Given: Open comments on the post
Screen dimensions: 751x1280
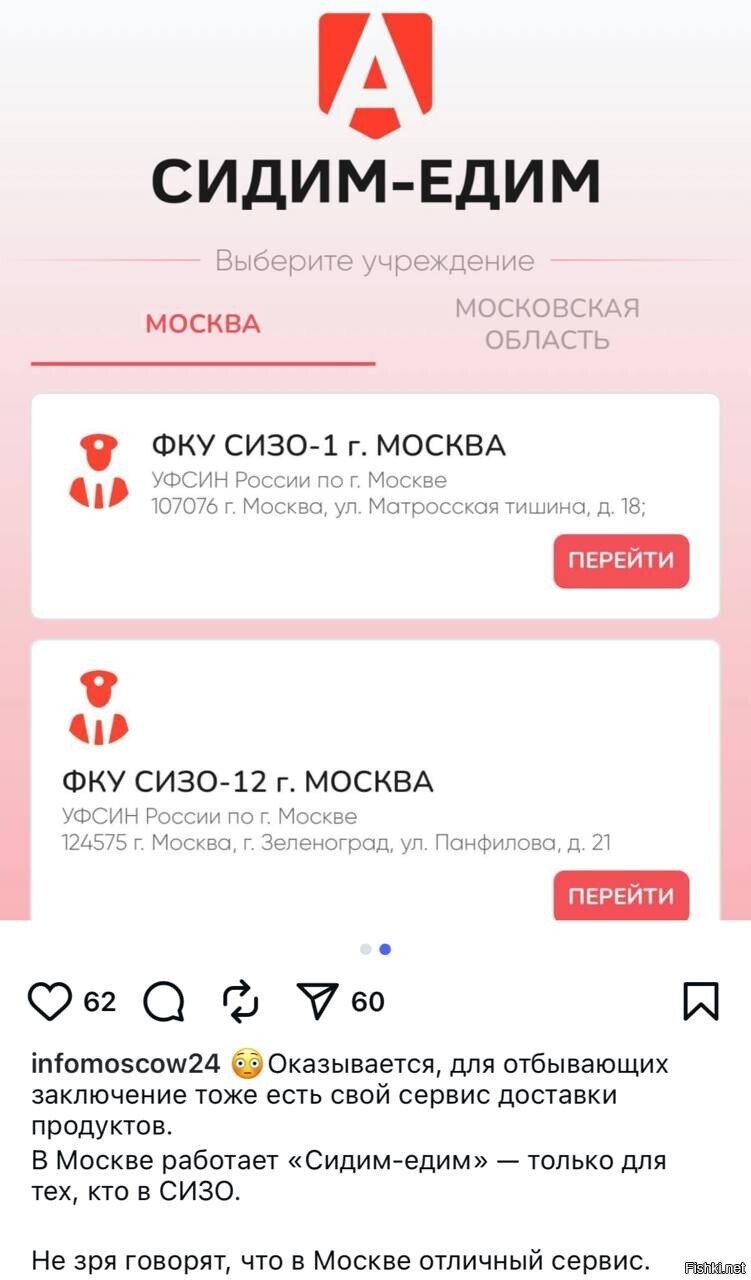Looking at the screenshot, I should tap(164, 1001).
